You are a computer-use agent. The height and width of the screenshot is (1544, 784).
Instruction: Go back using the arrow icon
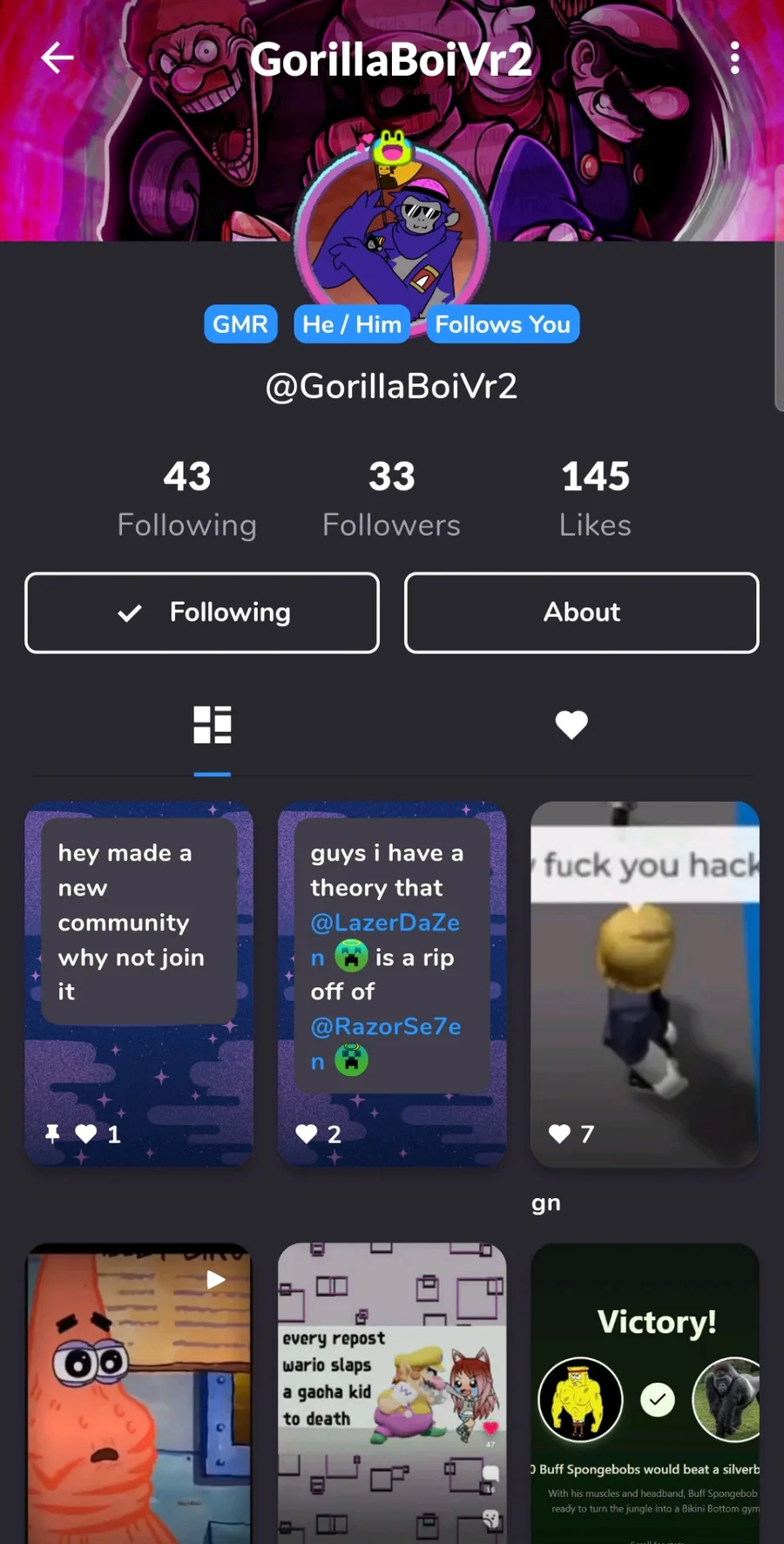tap(57, 58)
